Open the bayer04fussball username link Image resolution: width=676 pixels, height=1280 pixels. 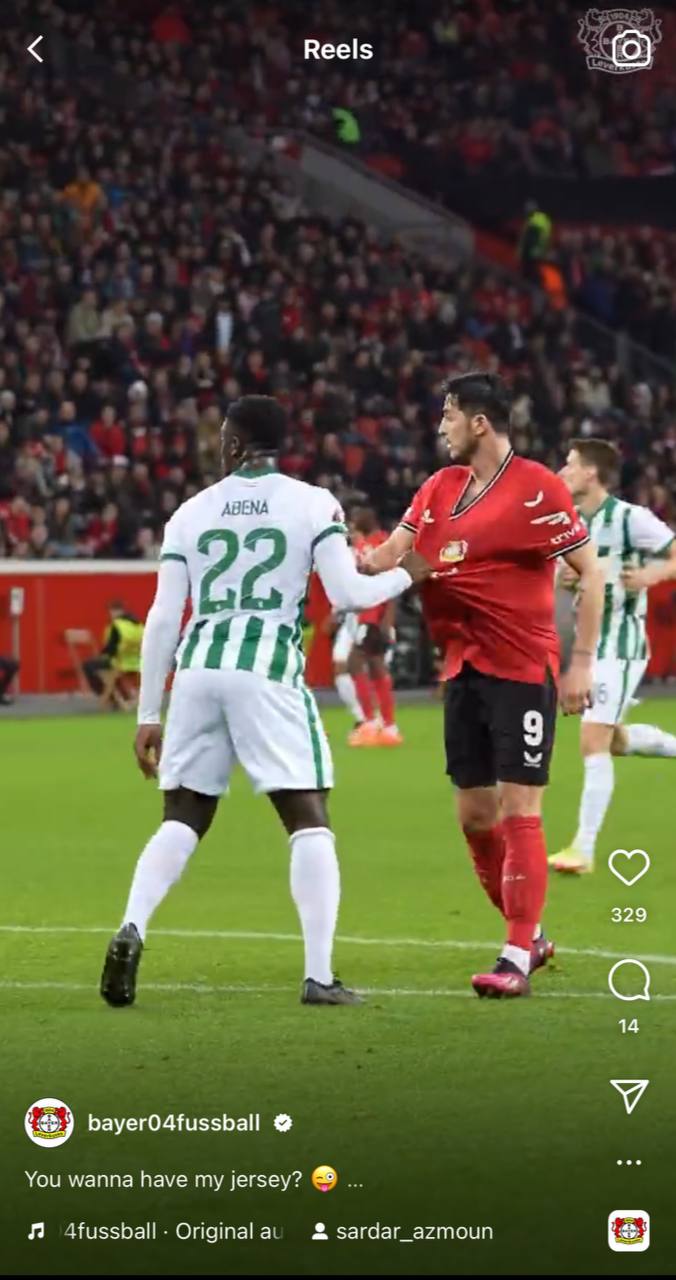[x=174, y=1123]
